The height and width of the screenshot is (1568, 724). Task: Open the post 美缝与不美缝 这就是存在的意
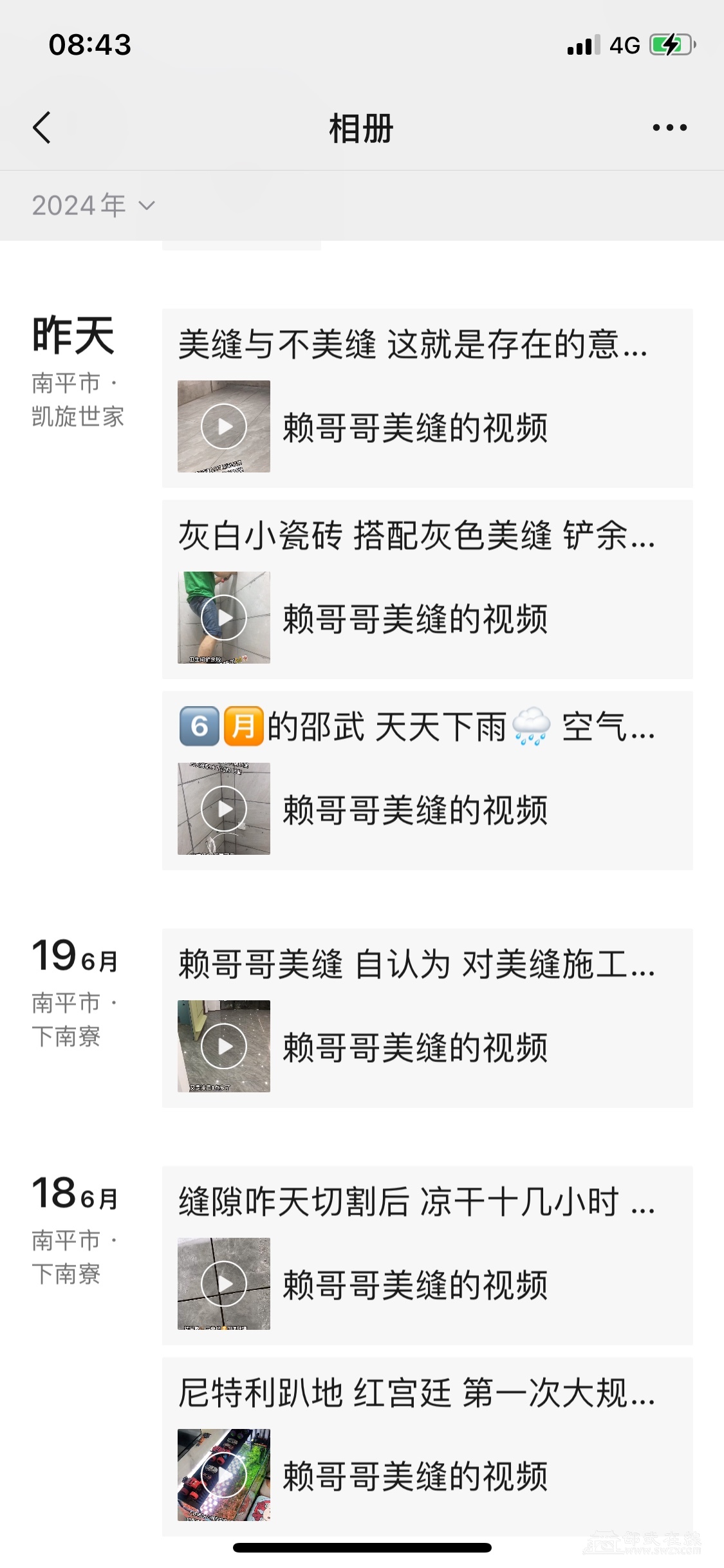(x=427, y=398)
